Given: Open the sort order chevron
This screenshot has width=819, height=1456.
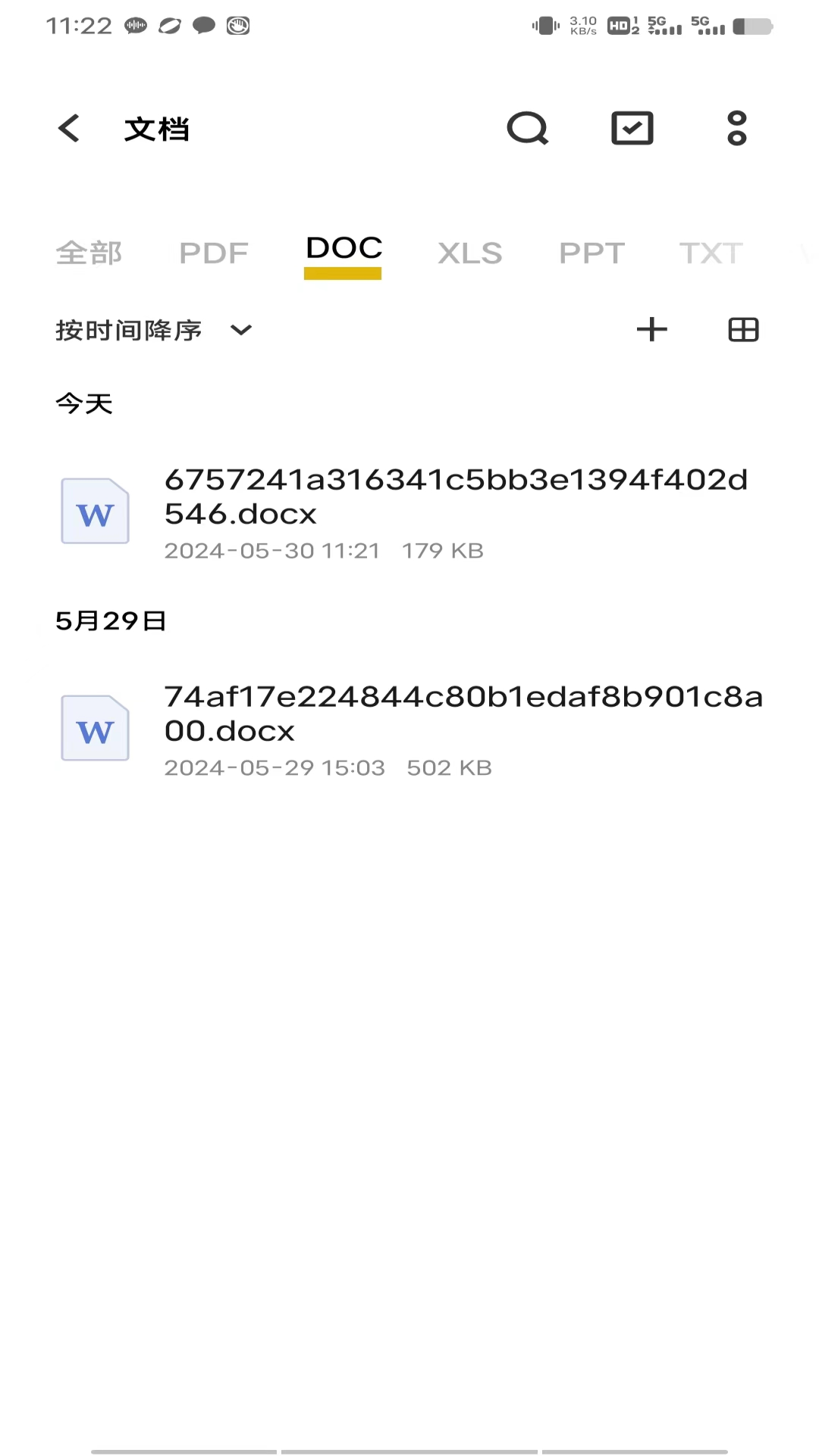Looking at the screenshot, I should 240,331.
